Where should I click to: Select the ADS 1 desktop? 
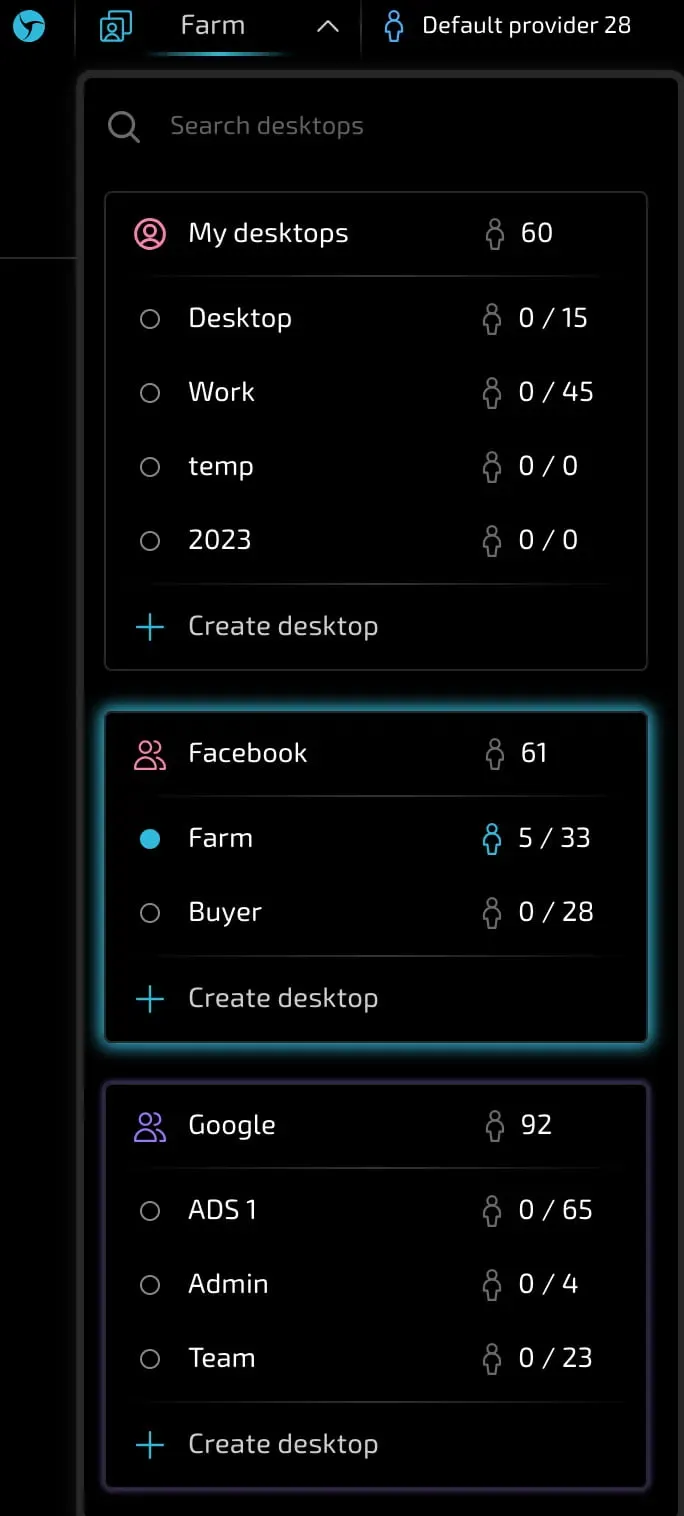tap(223, 1210)
